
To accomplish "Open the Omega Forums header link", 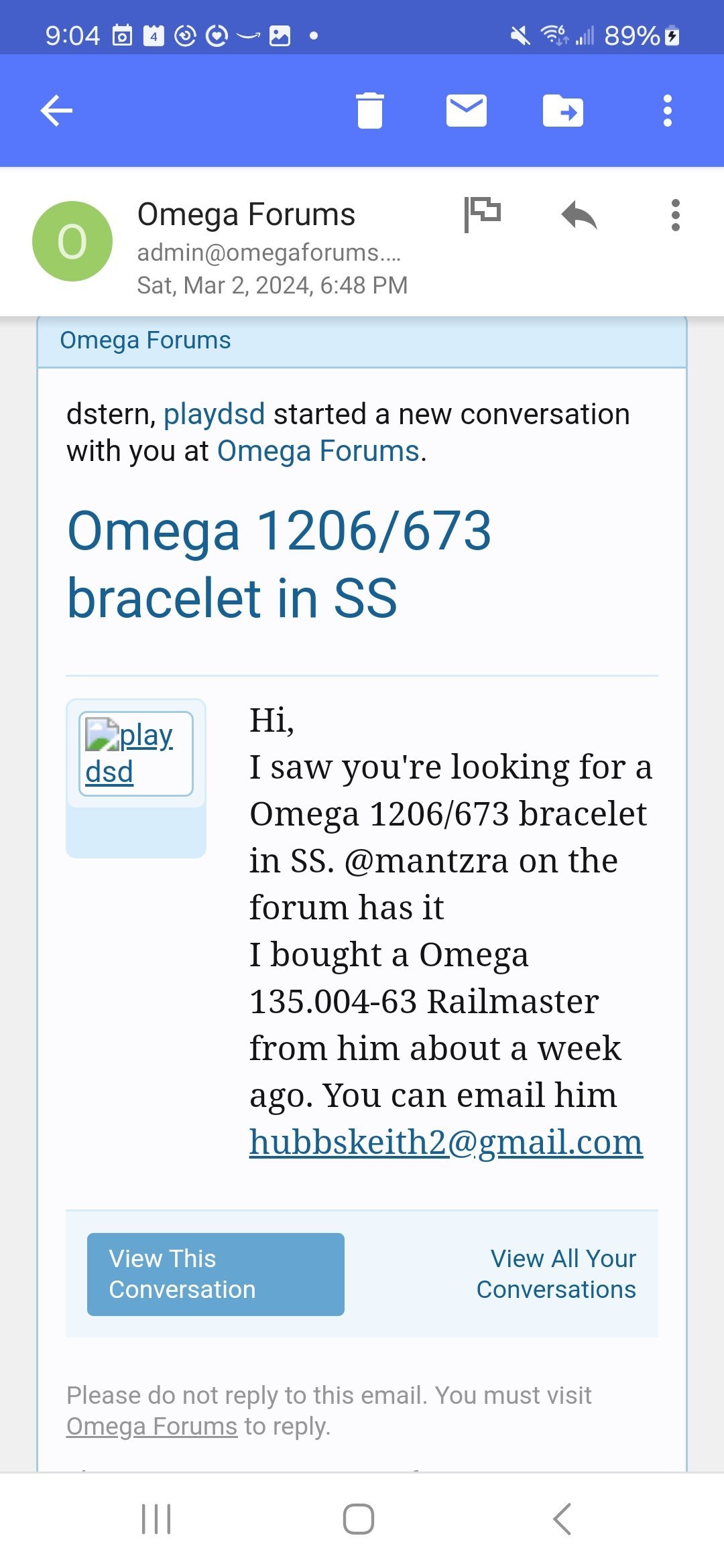I will coord(145,340).
